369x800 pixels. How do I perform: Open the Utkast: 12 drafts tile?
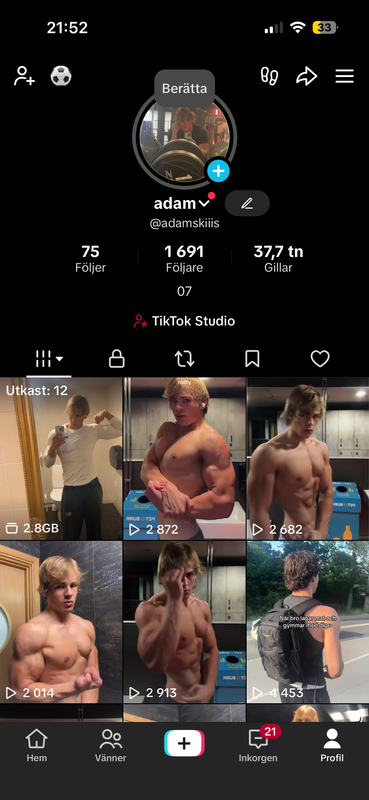pyautogui.click(x=61, y=459)
